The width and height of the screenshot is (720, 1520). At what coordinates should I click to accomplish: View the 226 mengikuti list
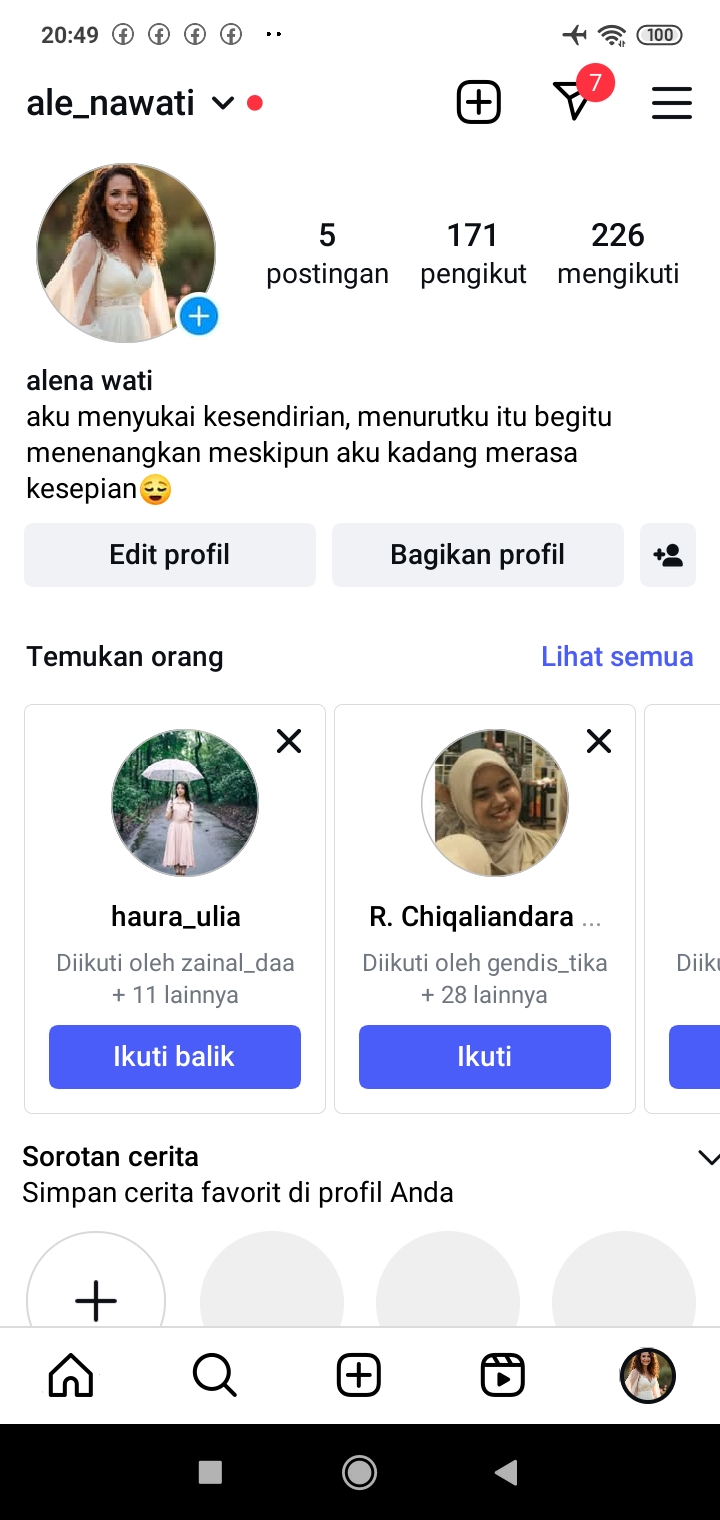pyautogui.click(x=618, y=253)
